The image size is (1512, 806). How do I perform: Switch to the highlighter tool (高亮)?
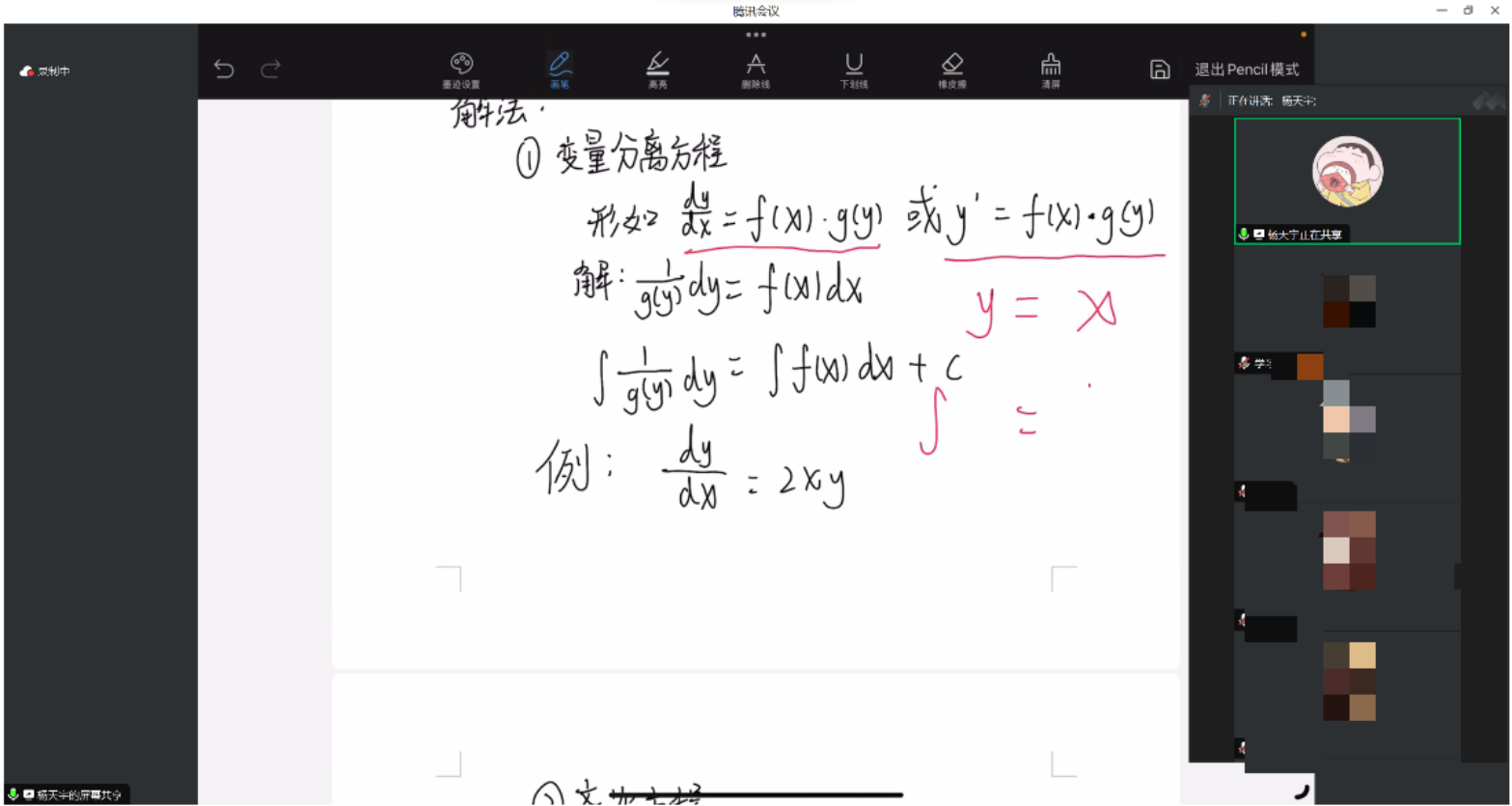tap(658, 69)
